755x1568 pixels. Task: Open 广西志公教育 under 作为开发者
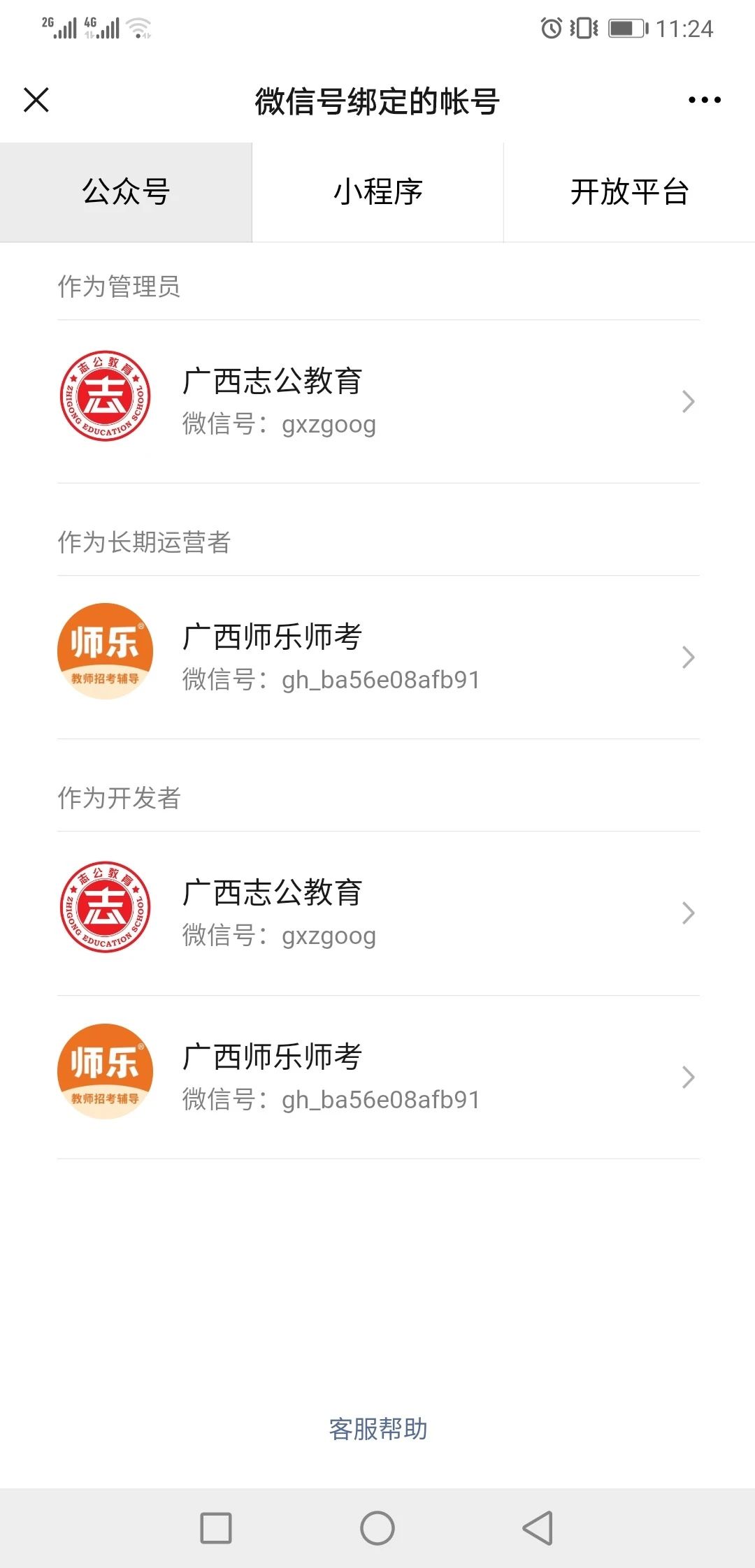pyautogui.click(x=378, y=913)
